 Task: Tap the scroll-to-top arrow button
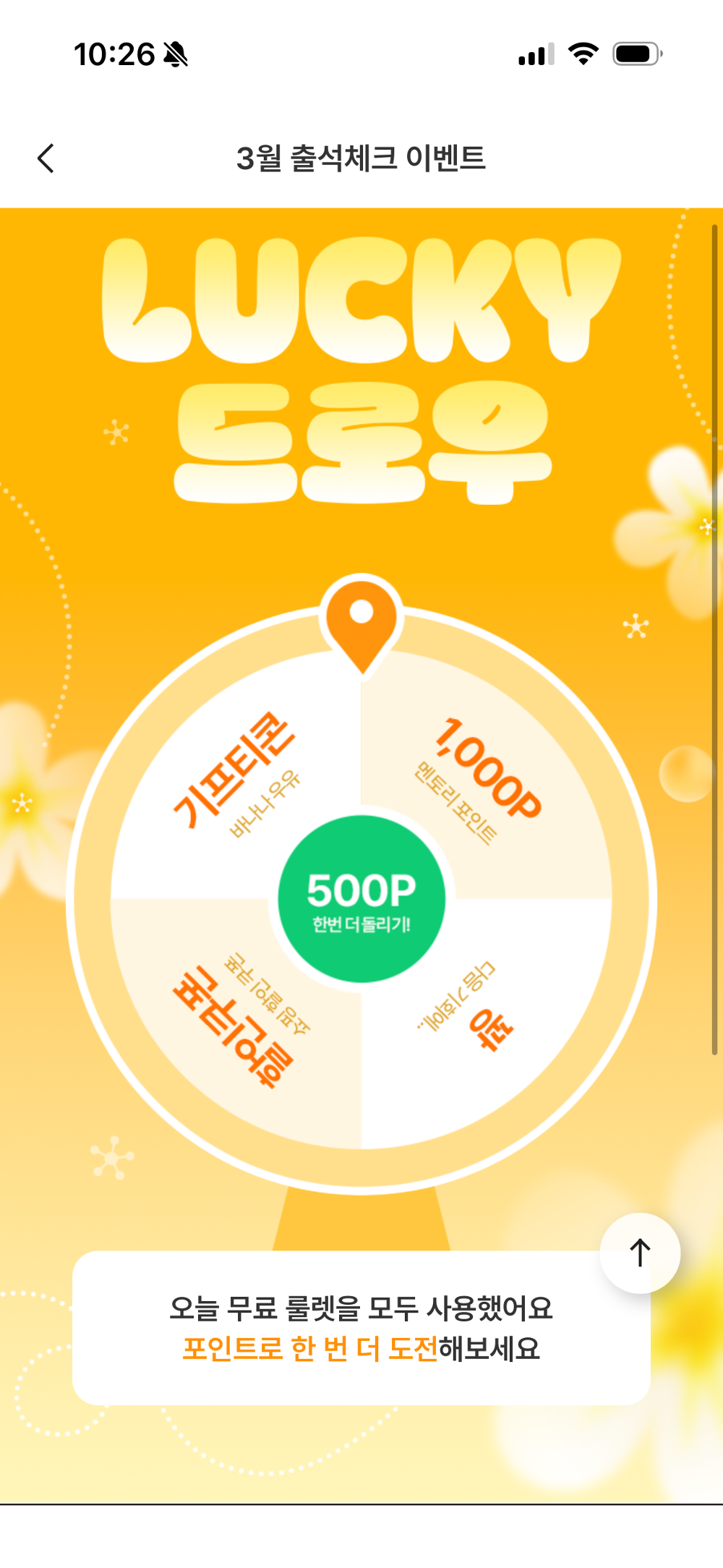point(640,1253)
